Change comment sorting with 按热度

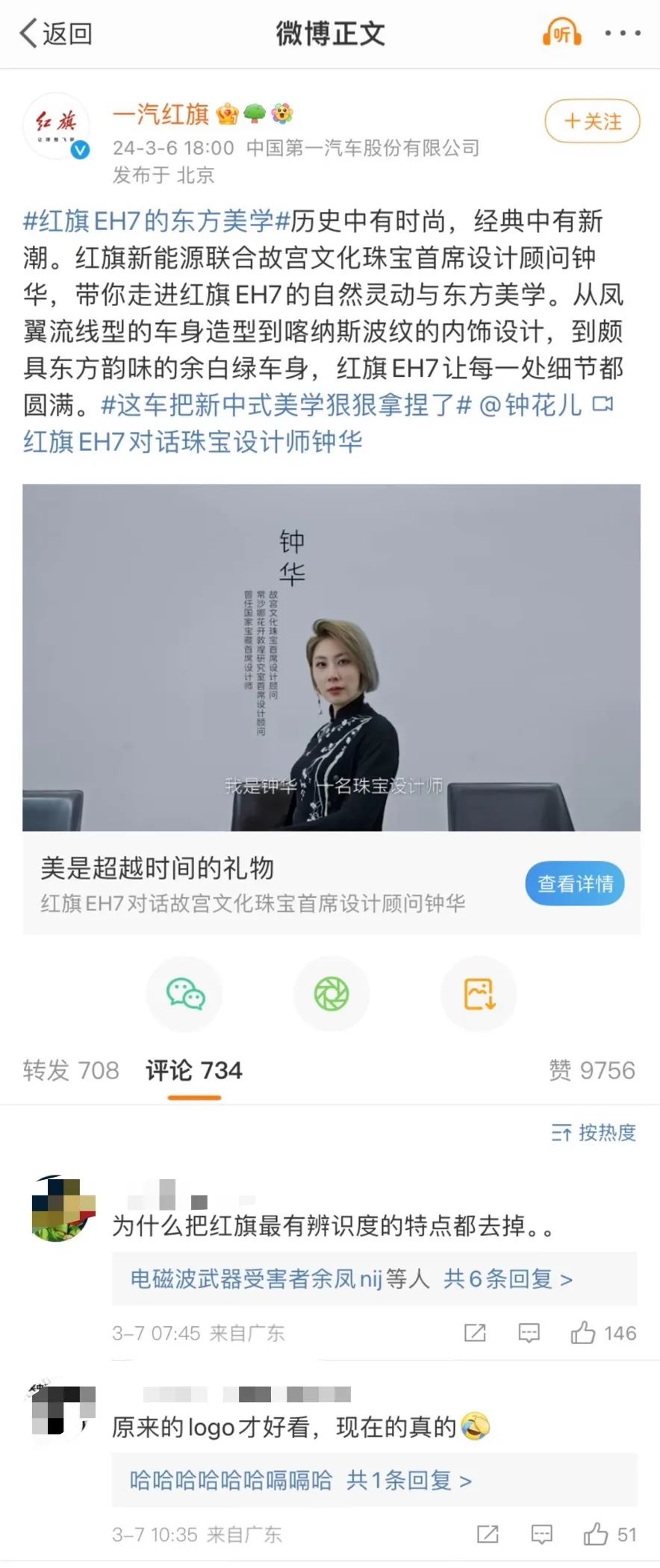(x=594, y=1133)
